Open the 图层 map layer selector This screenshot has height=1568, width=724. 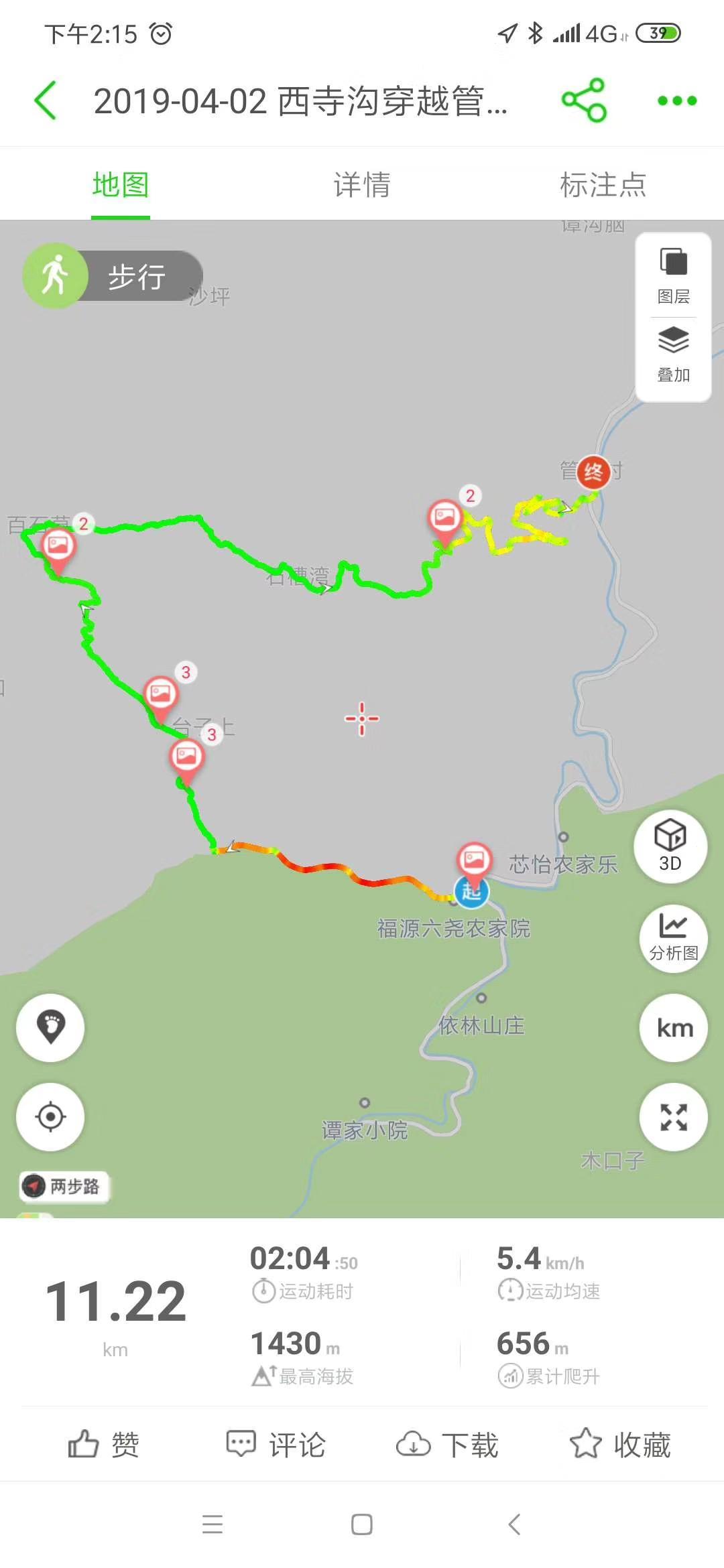(x=673, y=275)
